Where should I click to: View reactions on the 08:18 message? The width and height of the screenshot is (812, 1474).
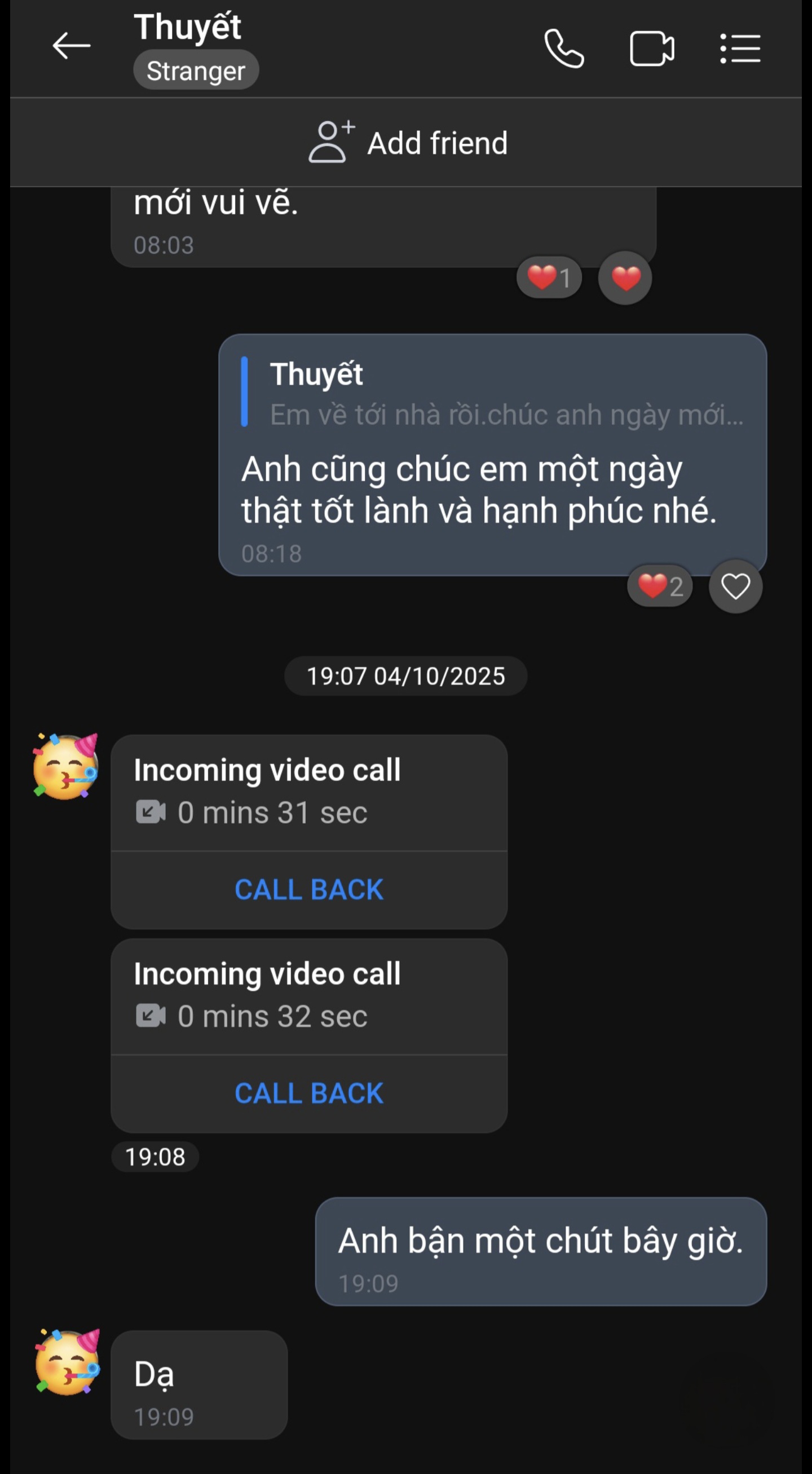click(660, 586)
